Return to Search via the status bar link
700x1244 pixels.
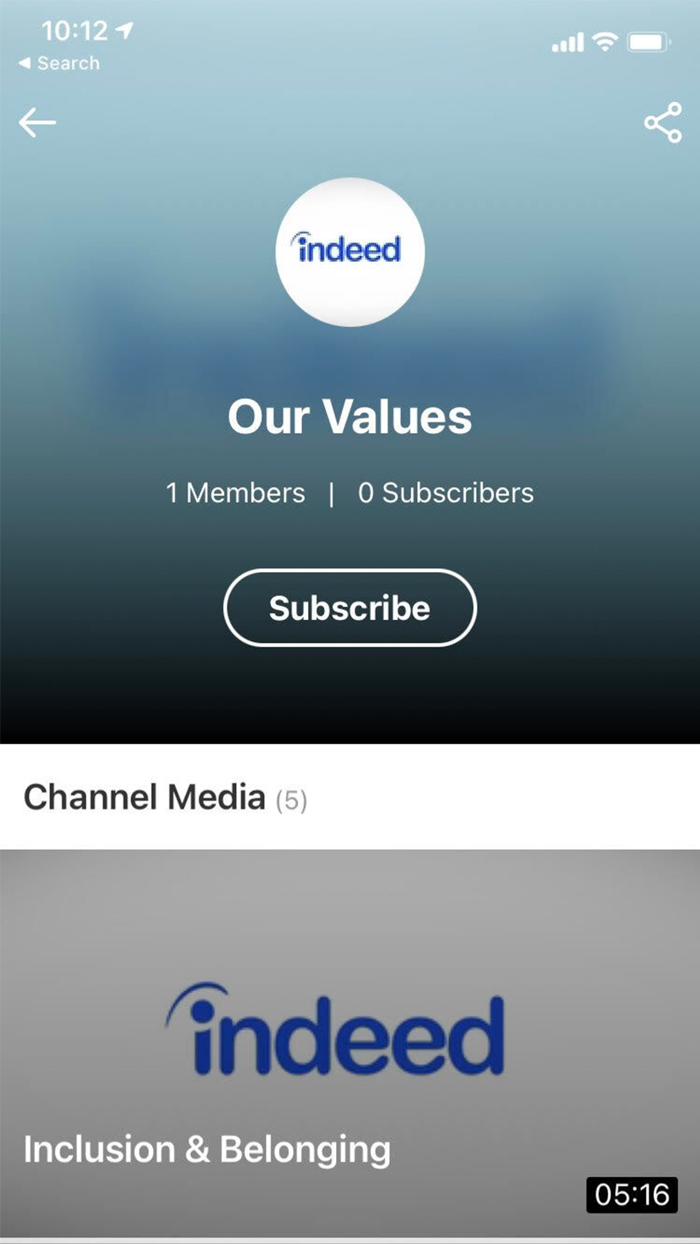(59, 63)
